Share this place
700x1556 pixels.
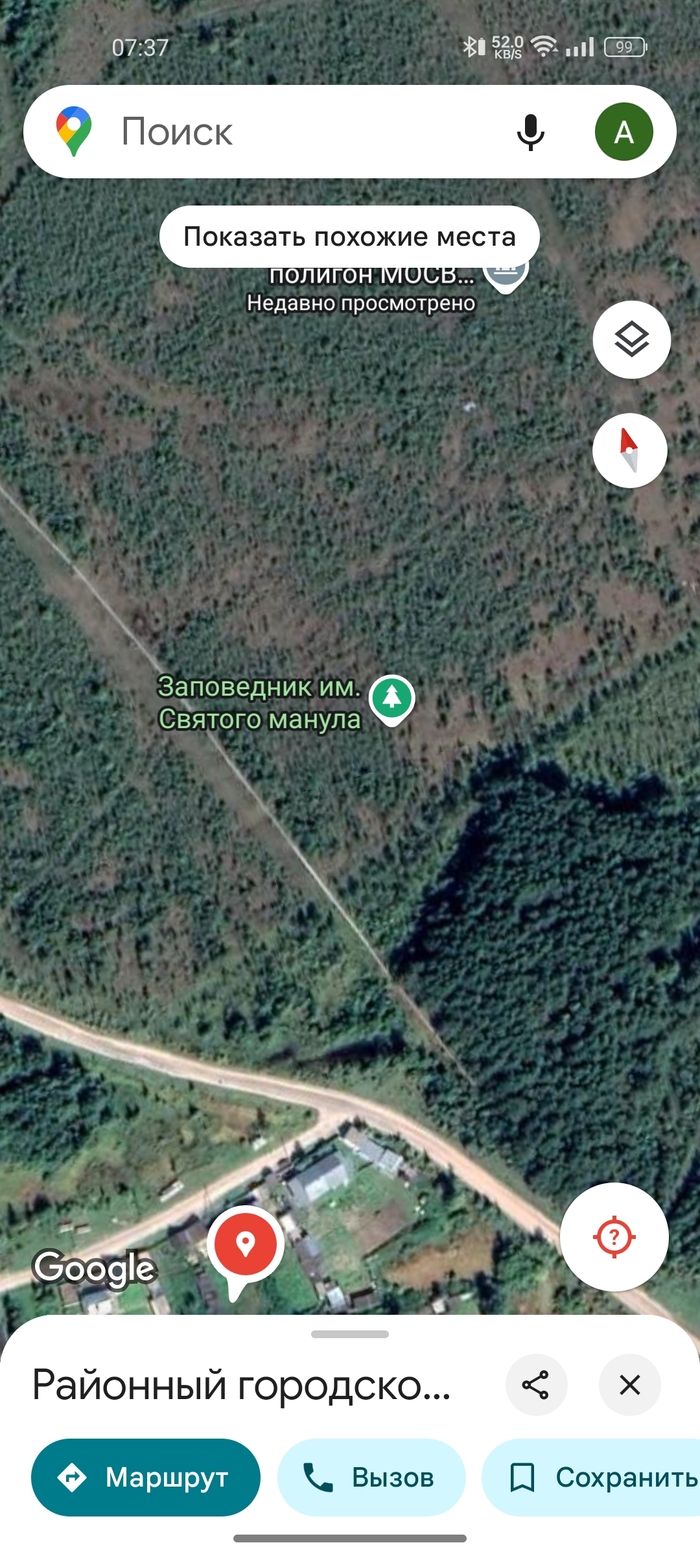535,1385
